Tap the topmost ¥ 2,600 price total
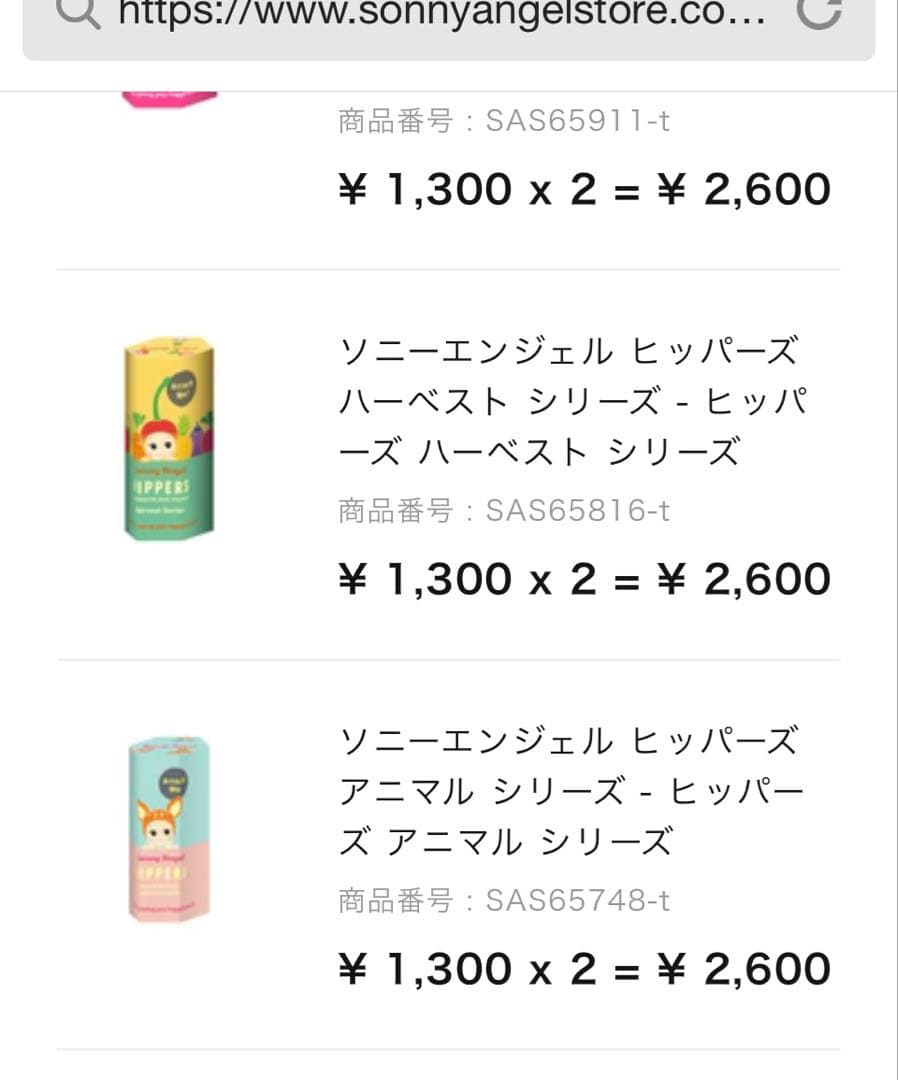This screenshot has width=898, height=1080. pyautogui.click(x=745, y=188)
